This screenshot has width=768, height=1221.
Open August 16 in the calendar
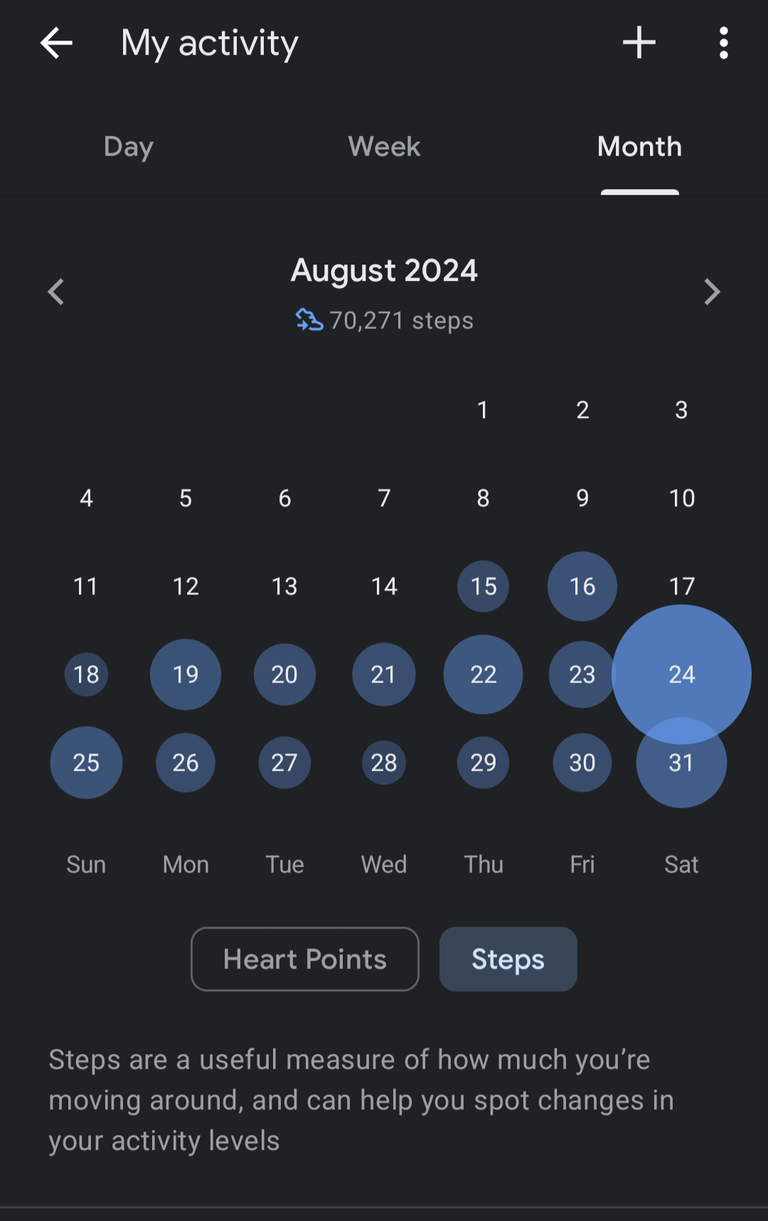pos(582,586)
